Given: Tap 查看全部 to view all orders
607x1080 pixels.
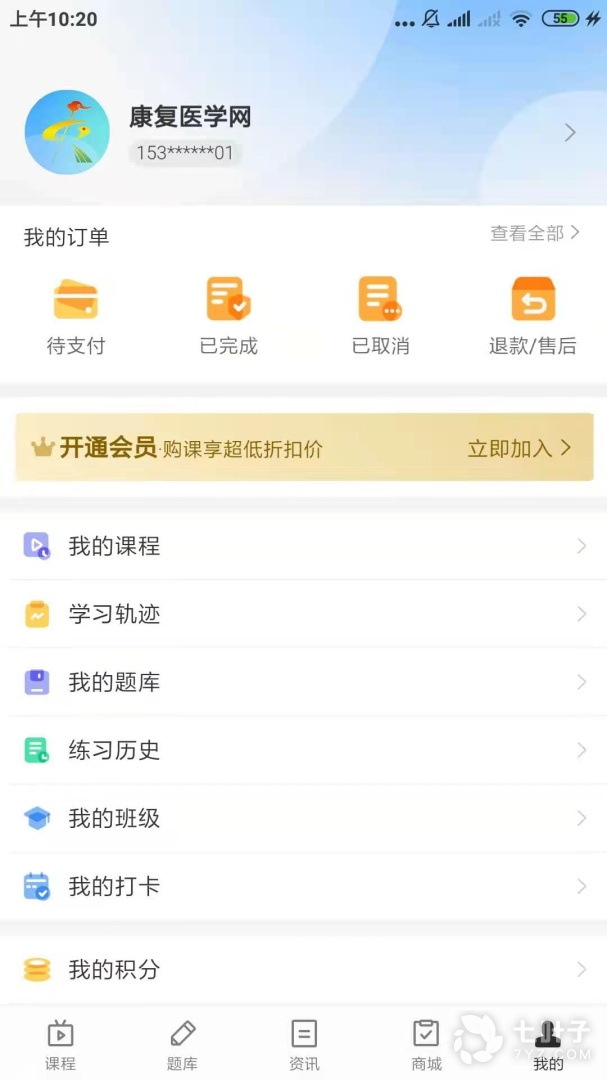Looking at the screenshot, I should [x=534, y=233].
